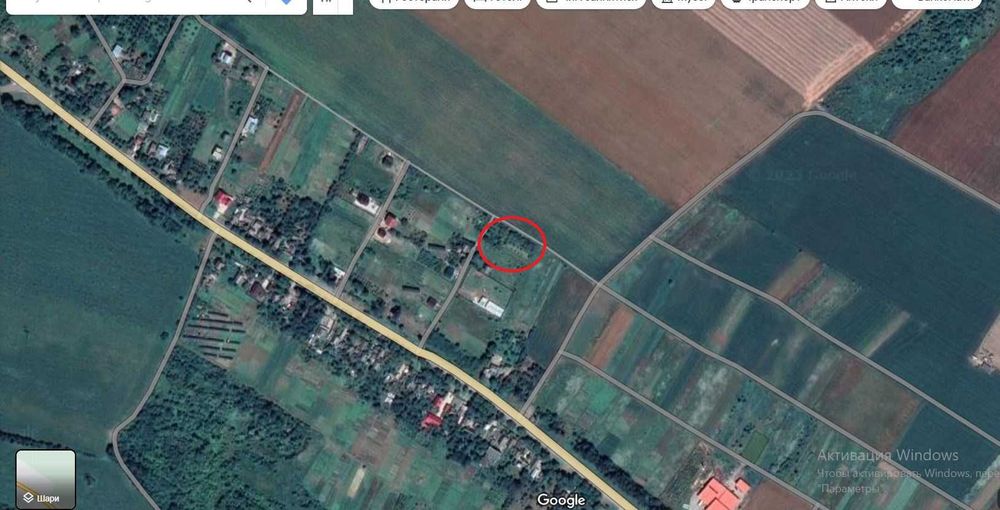Screen dimensions: 1000x510
Task: Tap the partly visible search box
Action: pos(120,5)
